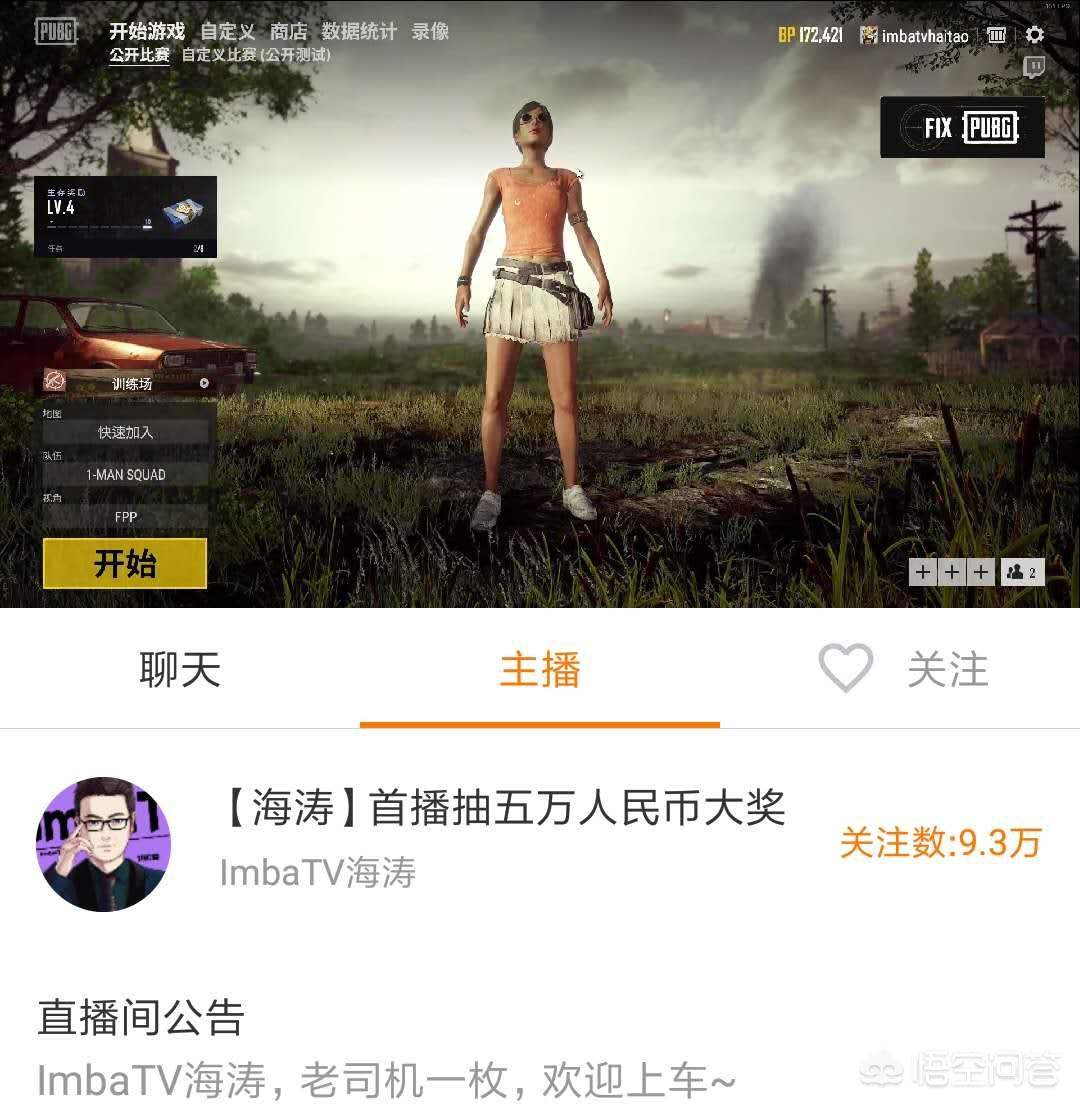The image size is (1080, 1107).
Task: Click the inventory icon next to imbatvhaitao username
Action: tap(996, 33)
